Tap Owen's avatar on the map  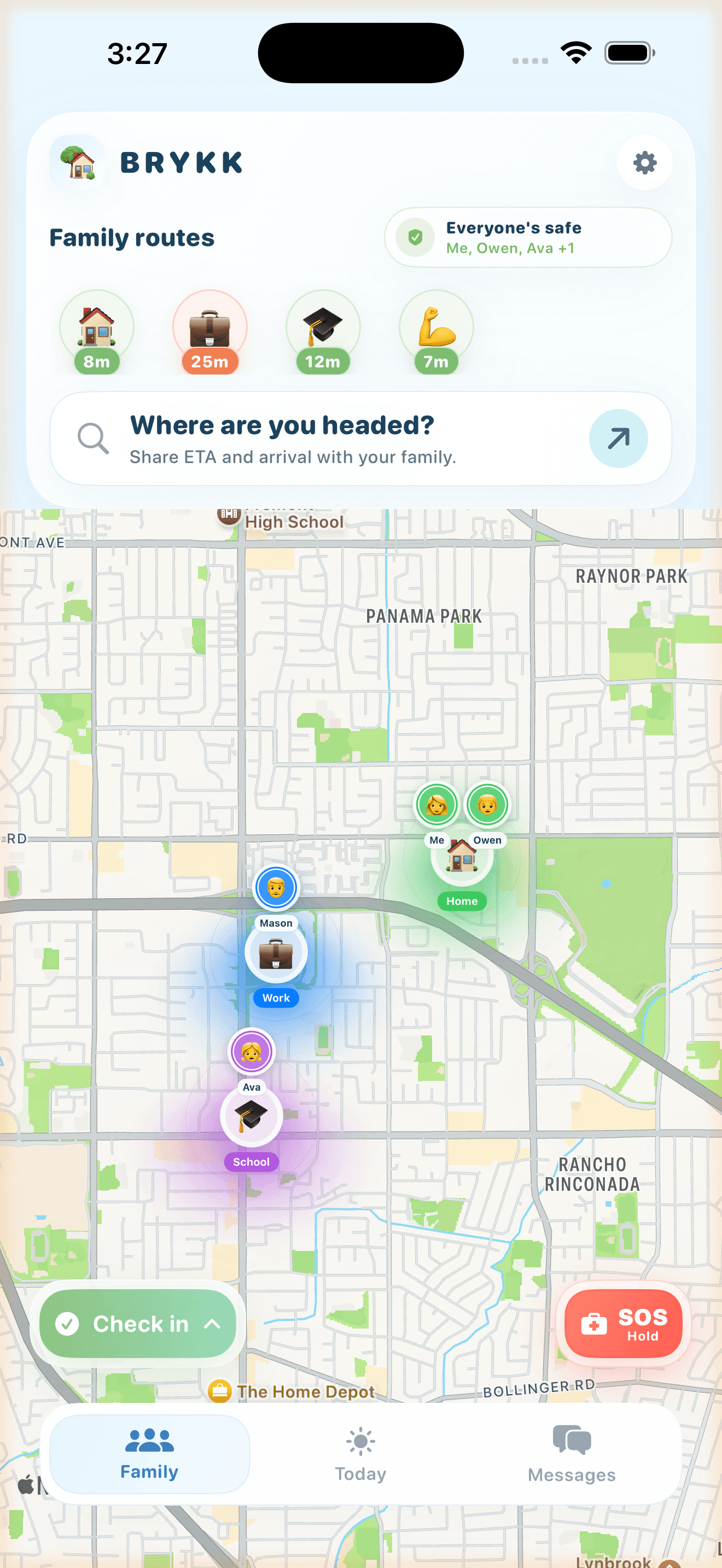[x=487, y=805]
